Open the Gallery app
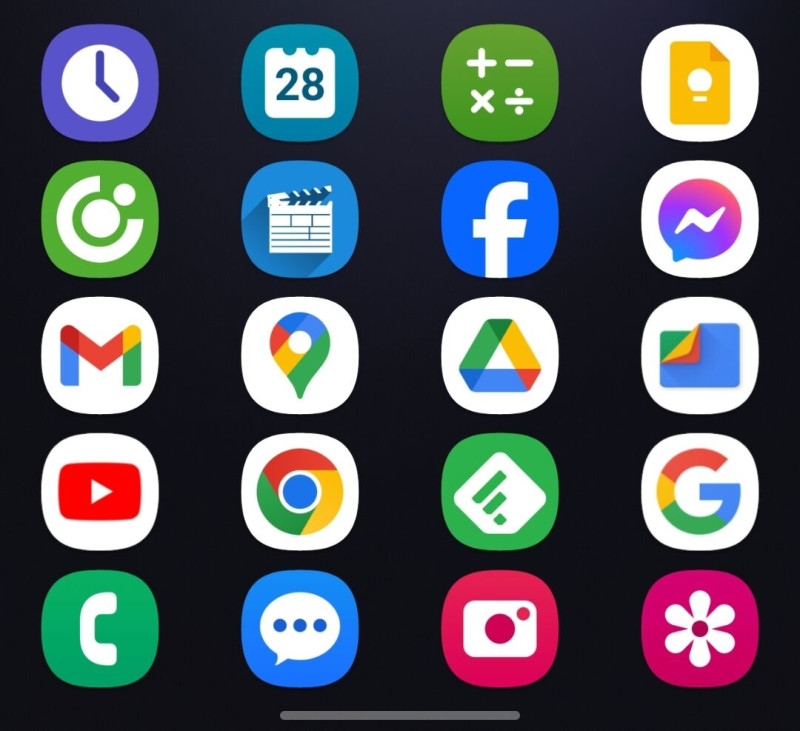 (700, 628)
